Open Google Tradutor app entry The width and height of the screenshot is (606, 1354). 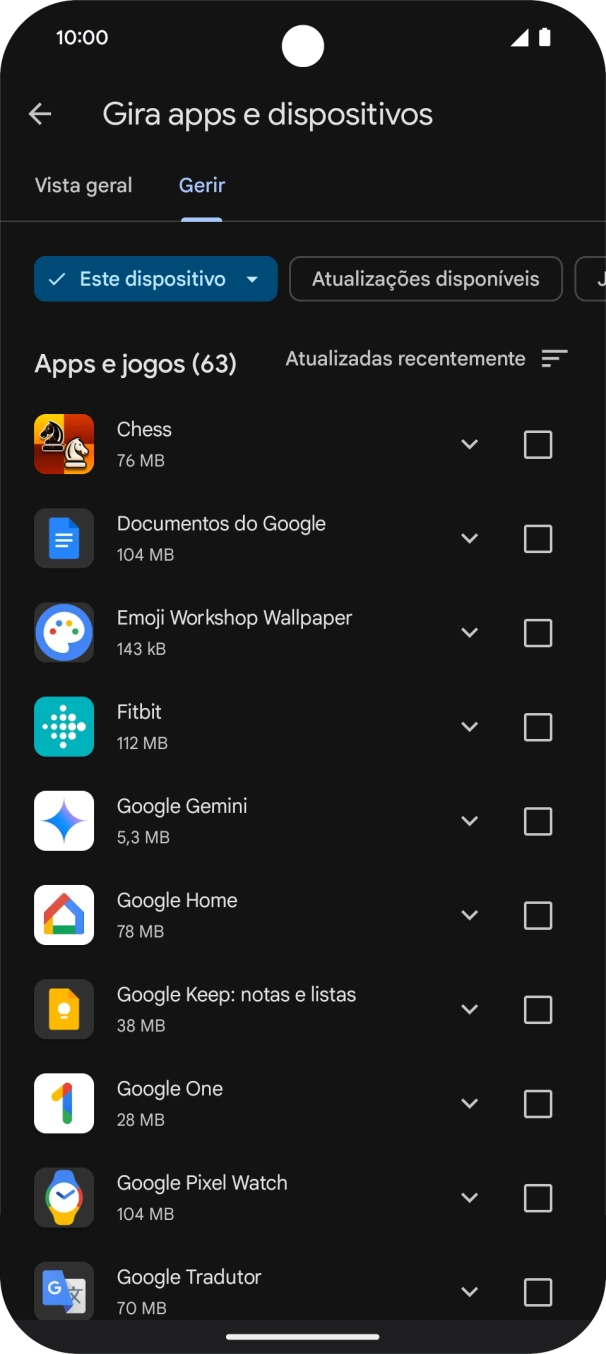(189, 1290)
